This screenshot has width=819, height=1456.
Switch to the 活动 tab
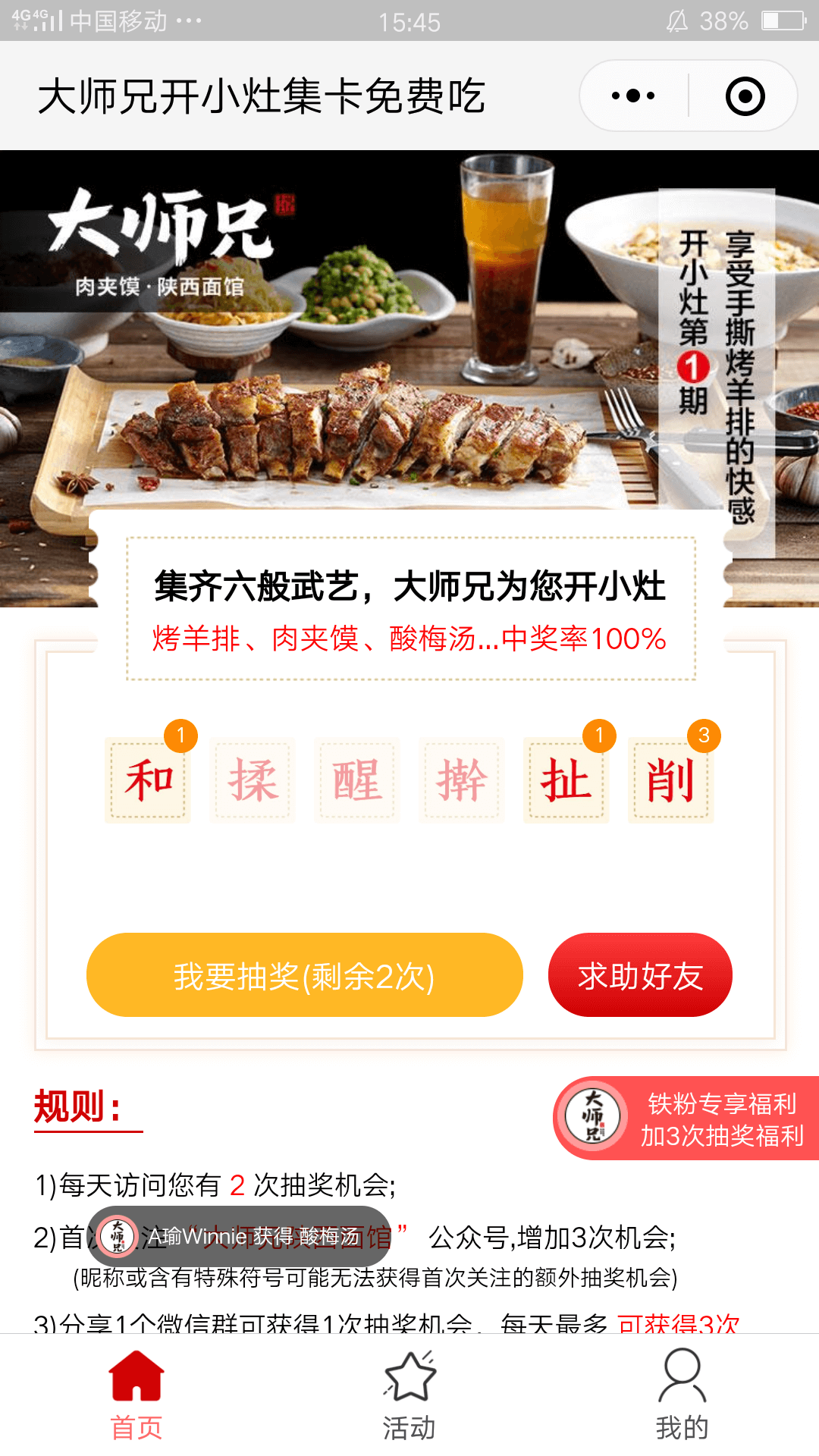tap(409, 1395)
